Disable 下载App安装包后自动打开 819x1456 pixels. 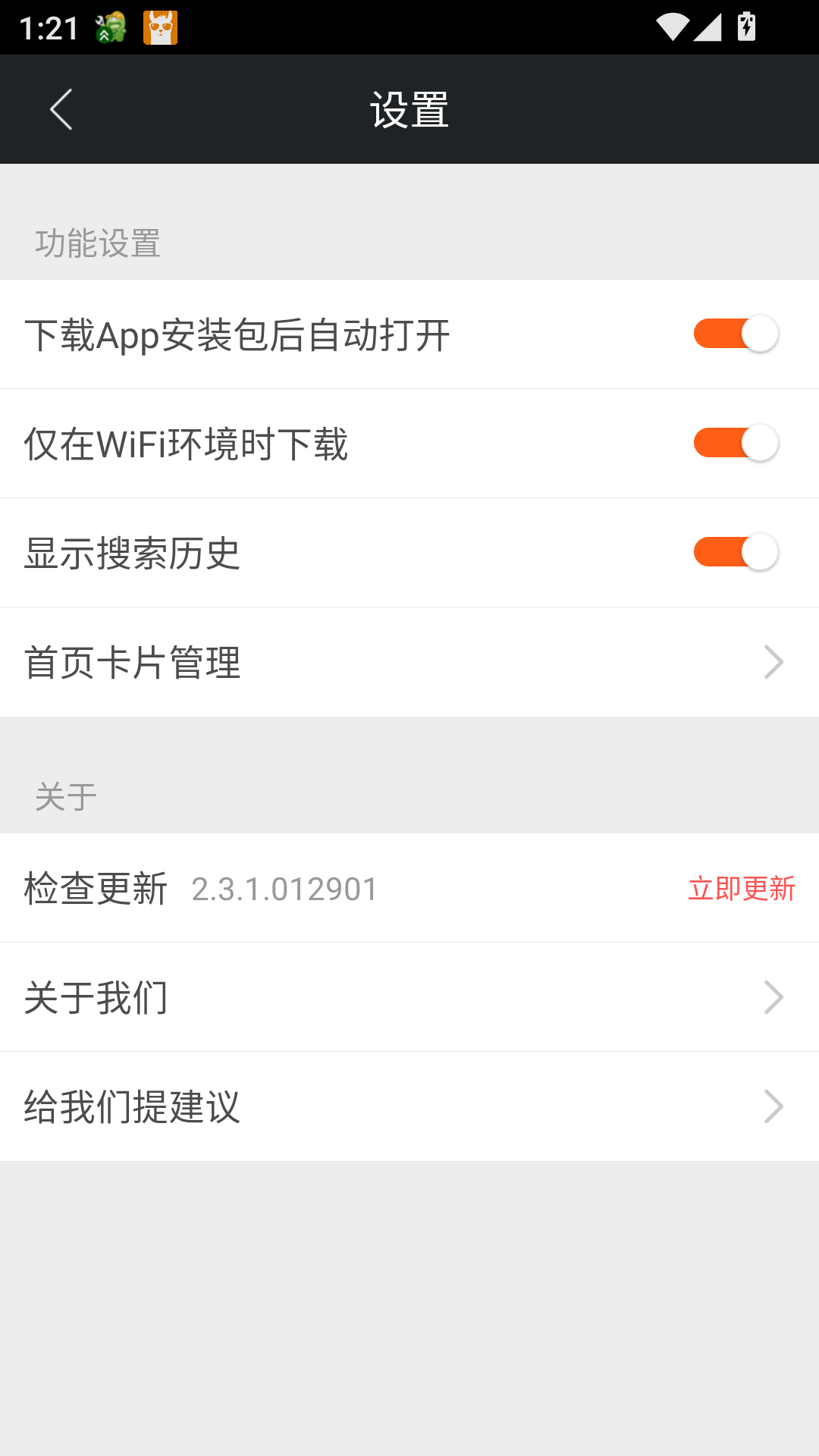click(x=734, y=334)
